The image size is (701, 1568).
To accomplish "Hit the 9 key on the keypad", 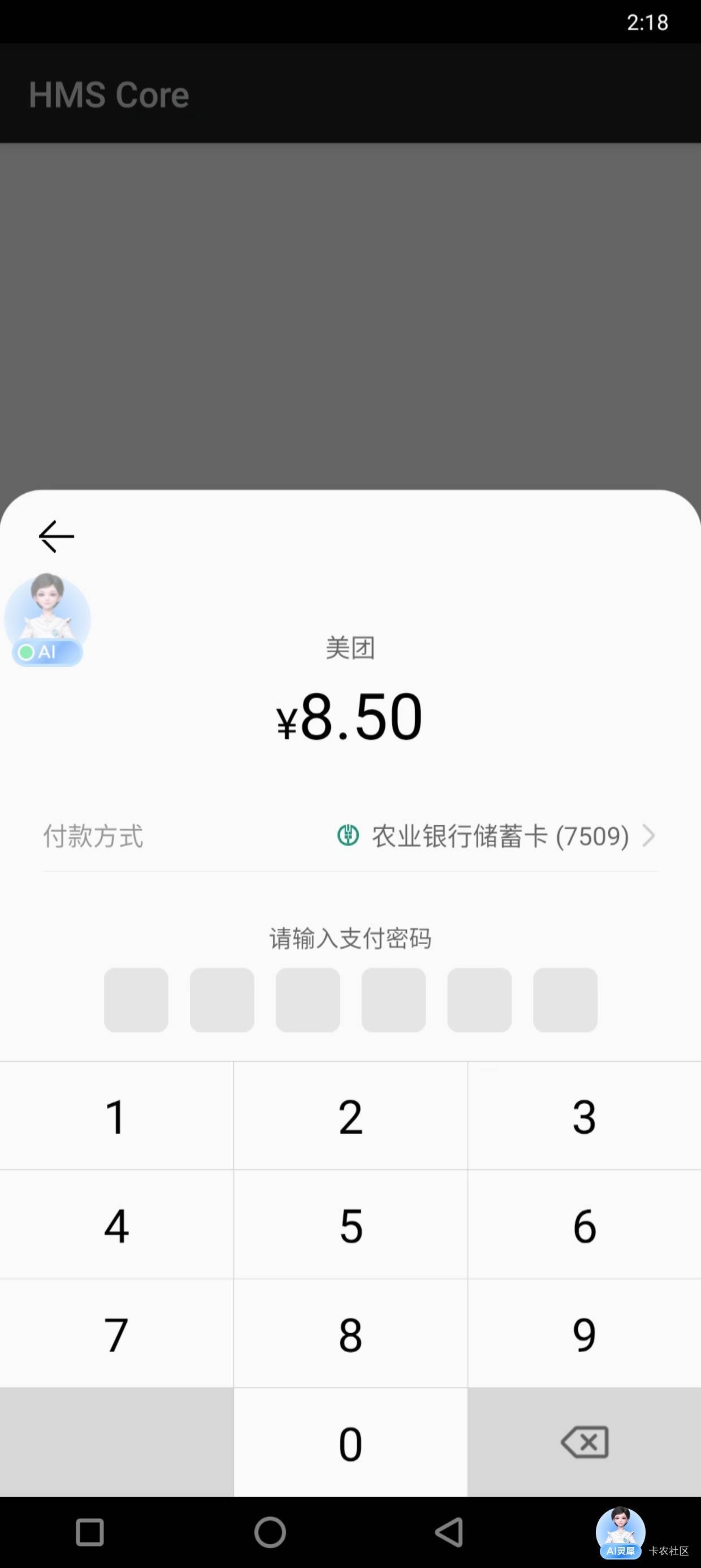I will [x=584, y=1334].
